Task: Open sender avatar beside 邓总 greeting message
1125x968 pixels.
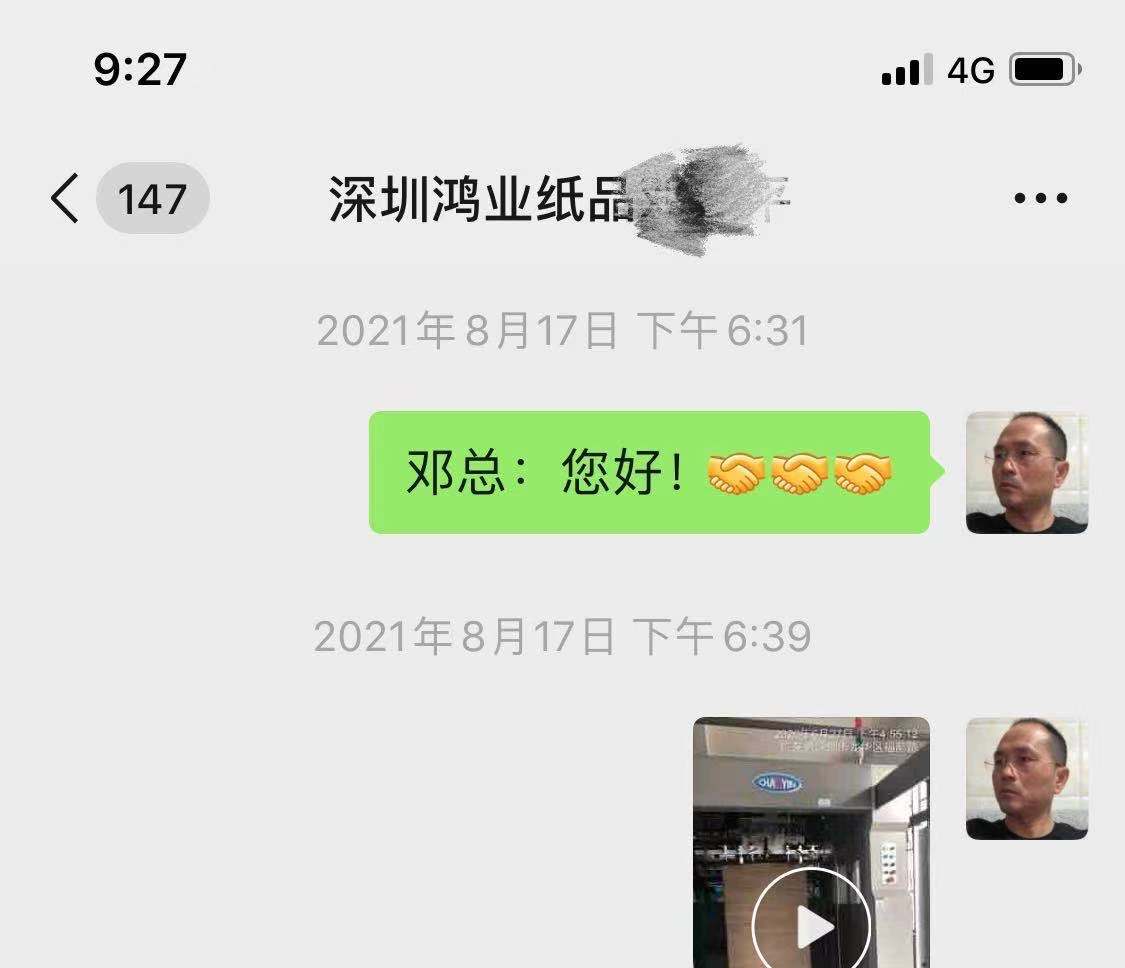Action: [1026, 472]
